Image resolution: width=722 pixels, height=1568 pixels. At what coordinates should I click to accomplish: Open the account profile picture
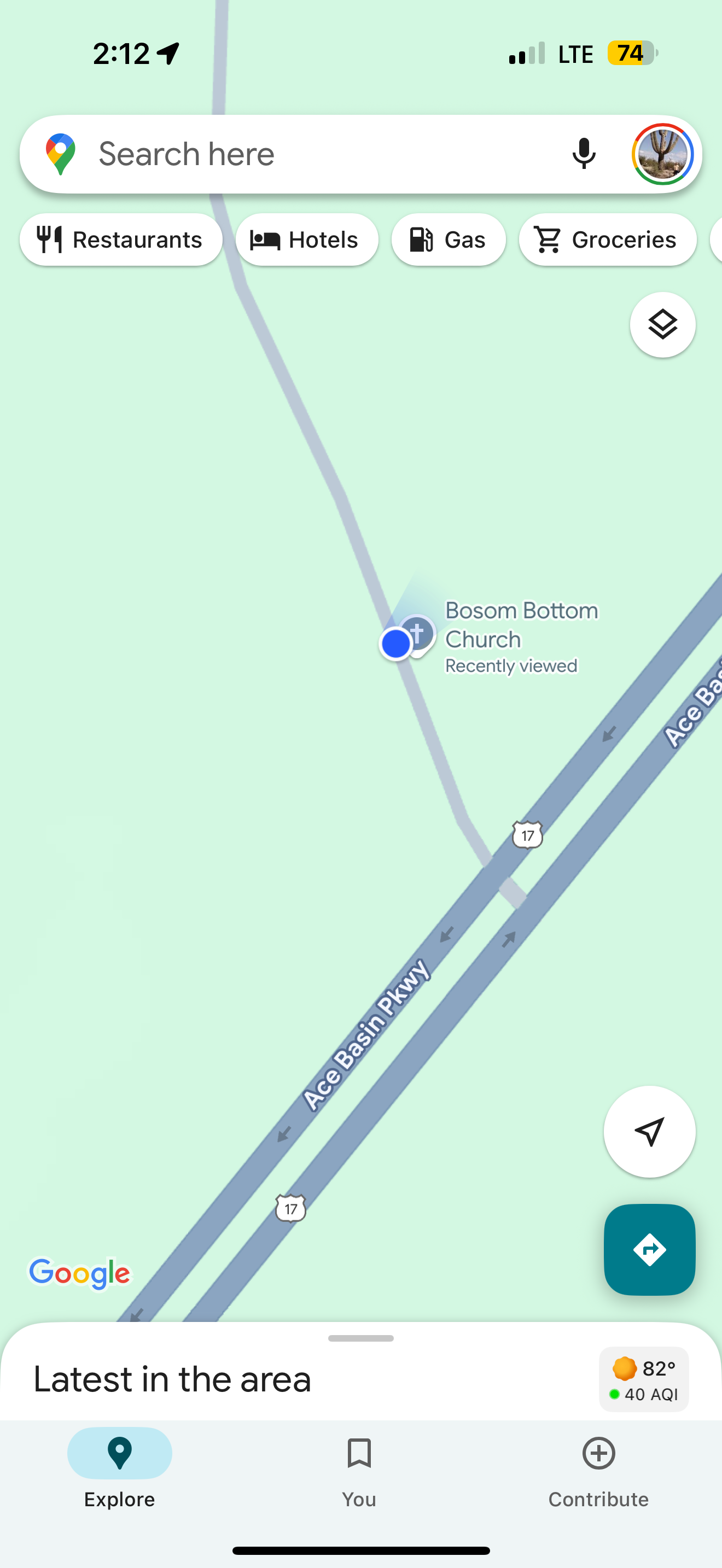[662, 154]
